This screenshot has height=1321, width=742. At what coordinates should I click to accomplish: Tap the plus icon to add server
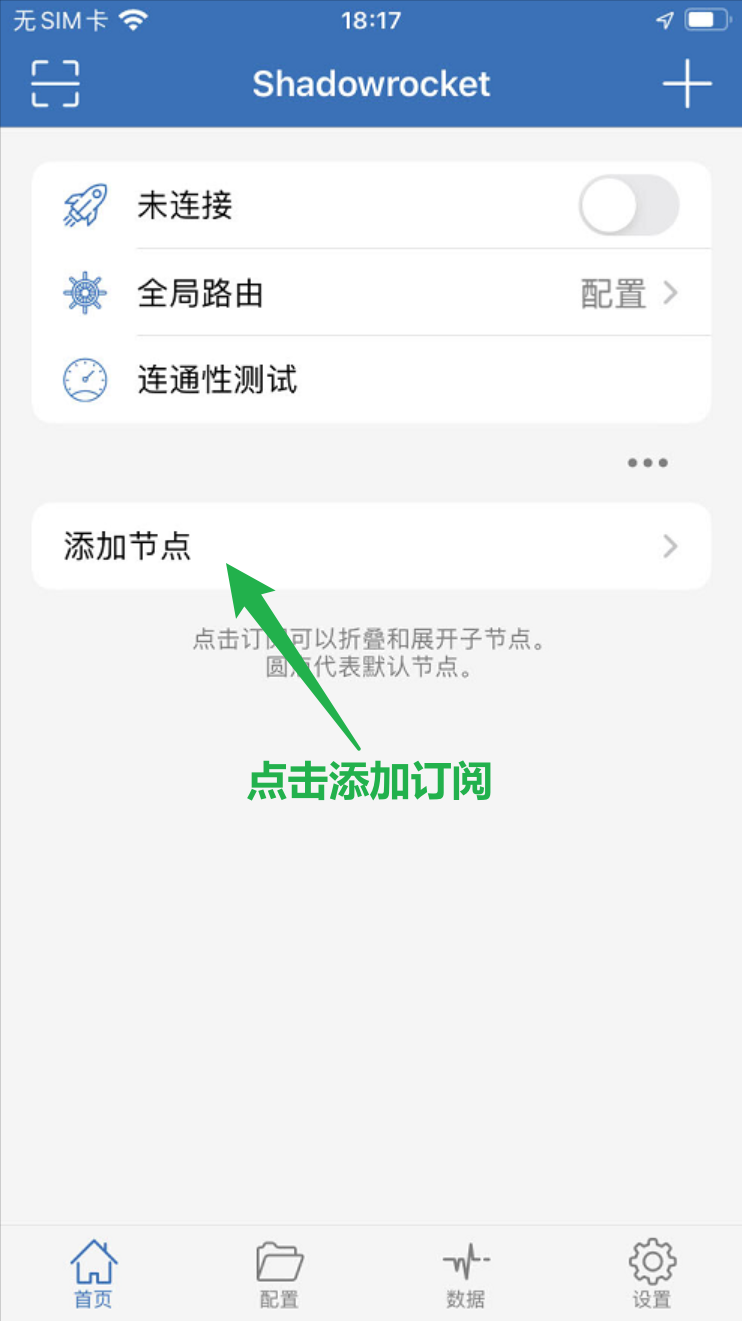point(687,84)
